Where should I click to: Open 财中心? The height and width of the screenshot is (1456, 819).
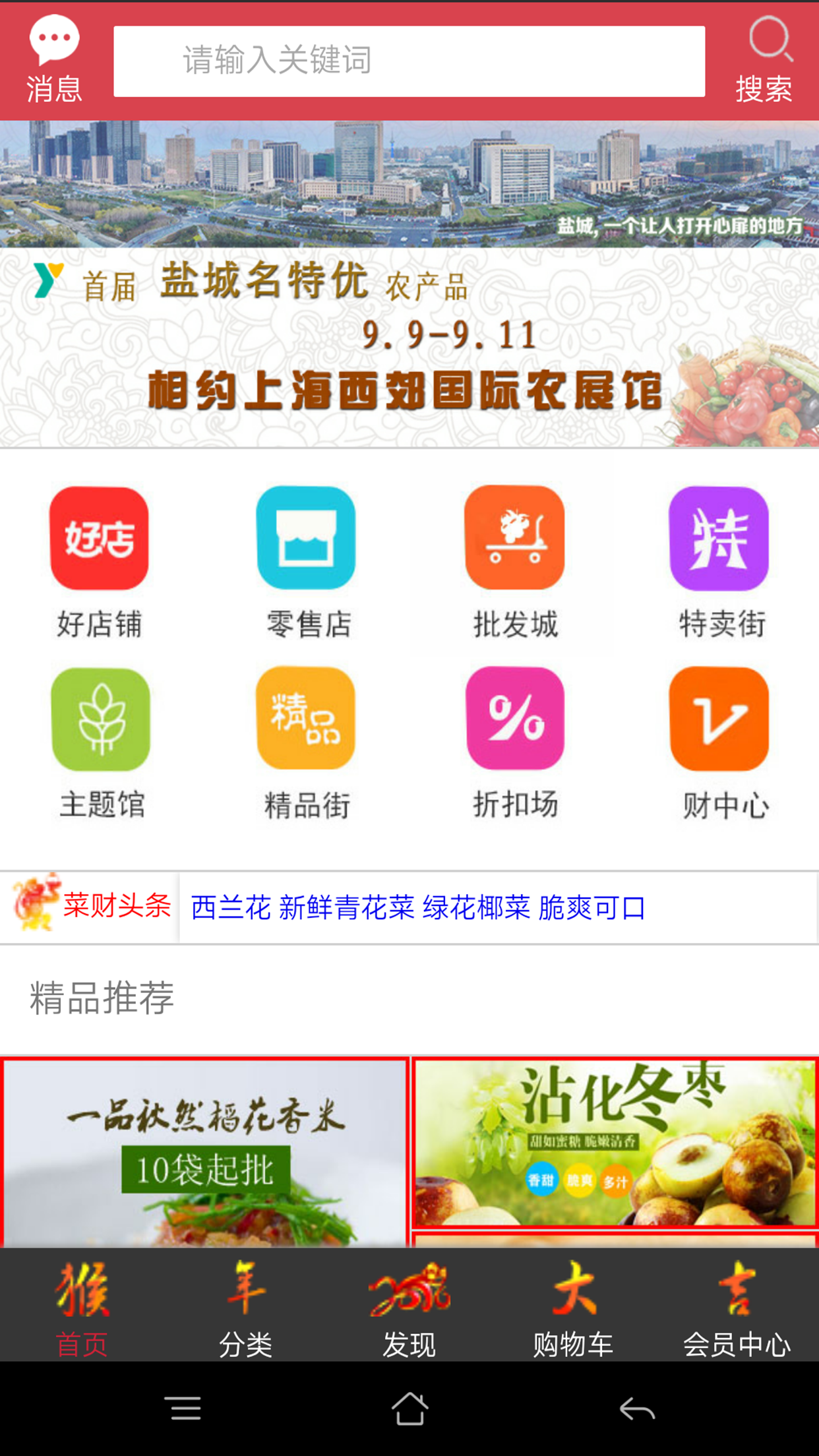coord(720,743)
